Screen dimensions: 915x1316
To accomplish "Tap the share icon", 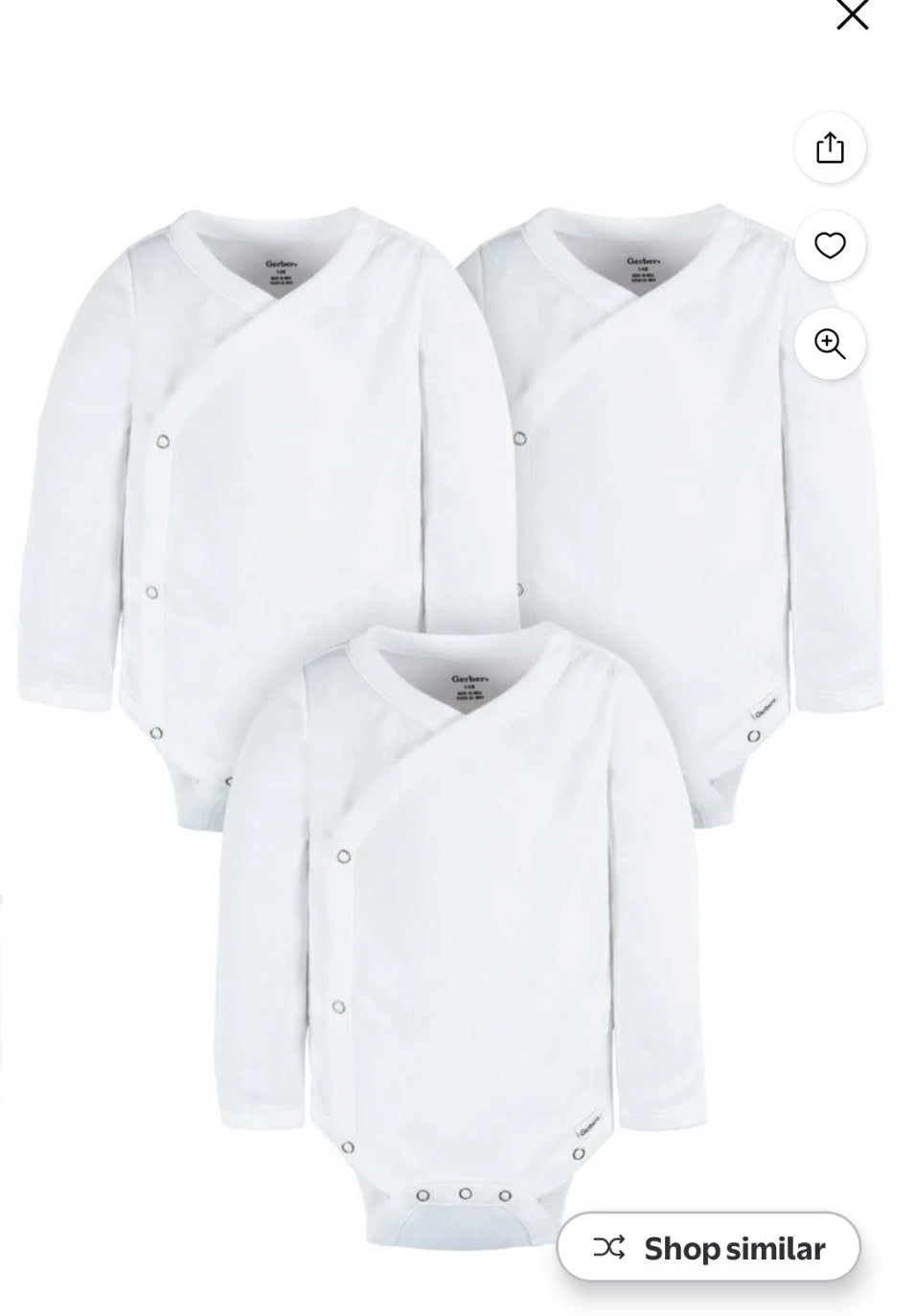I will tap(829, 148).
